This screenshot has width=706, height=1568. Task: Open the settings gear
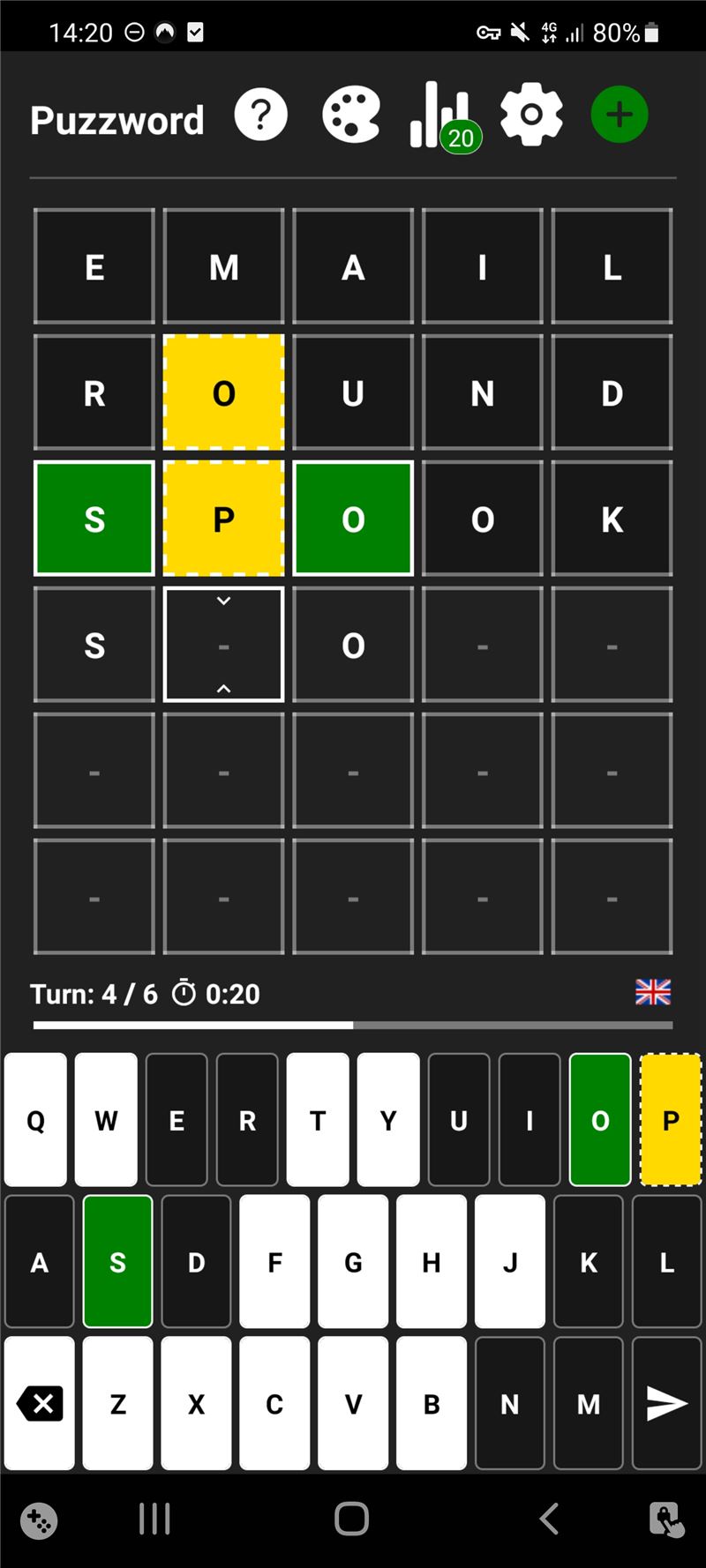531,115
